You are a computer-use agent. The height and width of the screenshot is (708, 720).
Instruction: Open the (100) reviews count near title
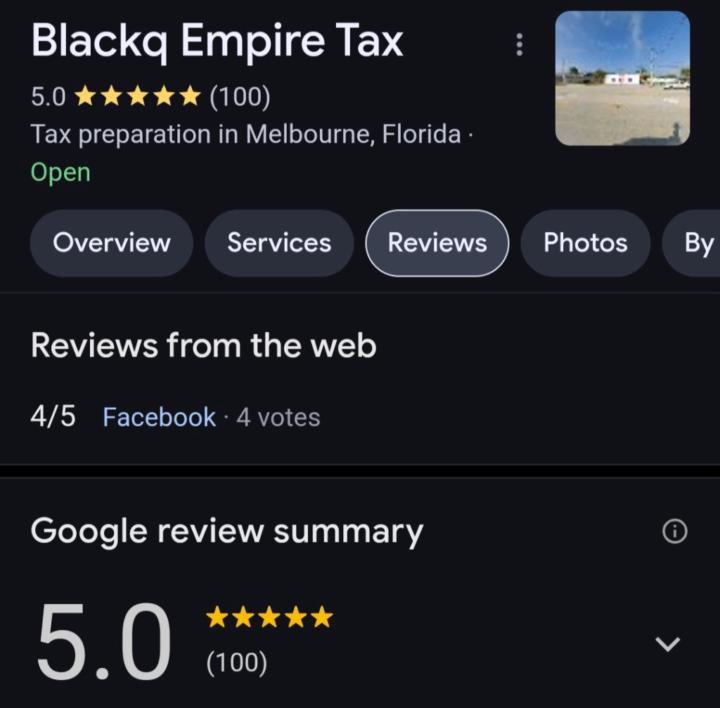(240, 97)
